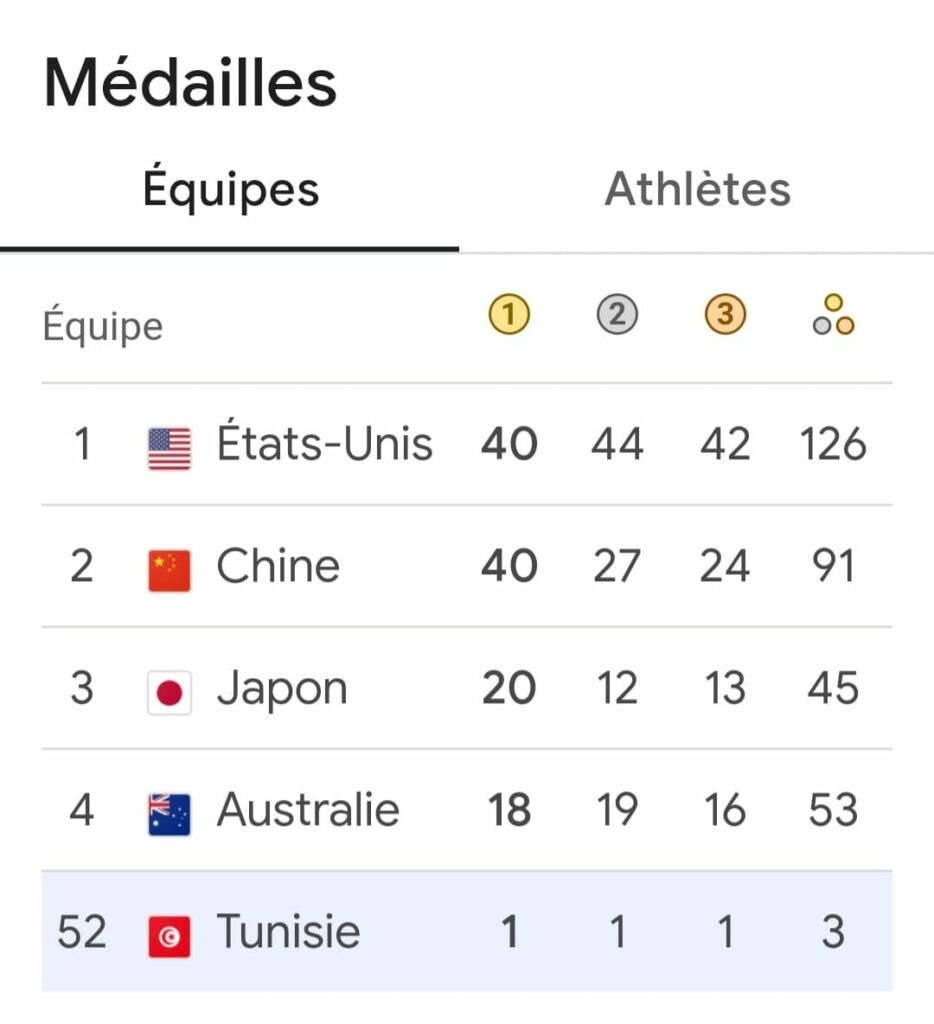Switch to the Athlètes tab
This screenshot has width=934, height=1024.
(x=697, y=189)
